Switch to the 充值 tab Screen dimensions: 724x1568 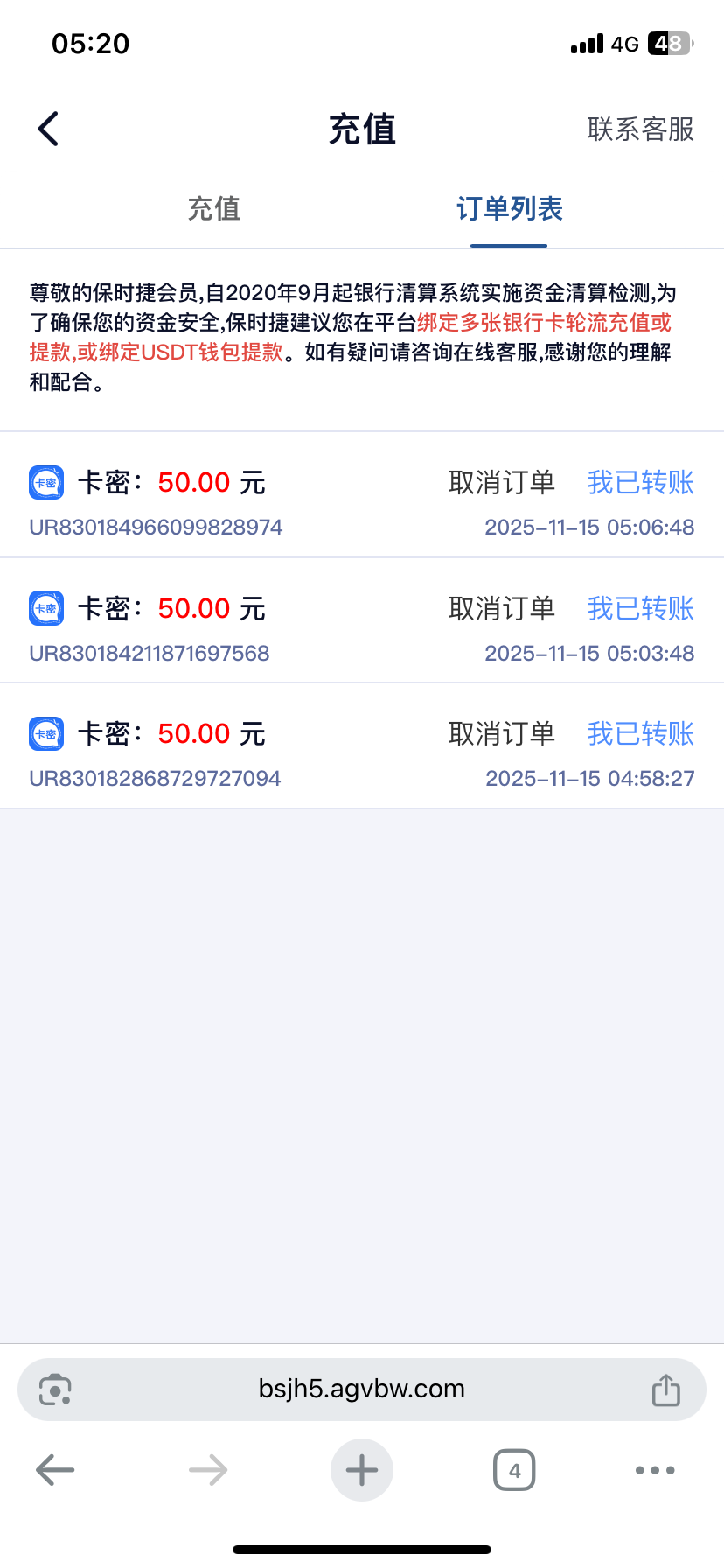214,209
